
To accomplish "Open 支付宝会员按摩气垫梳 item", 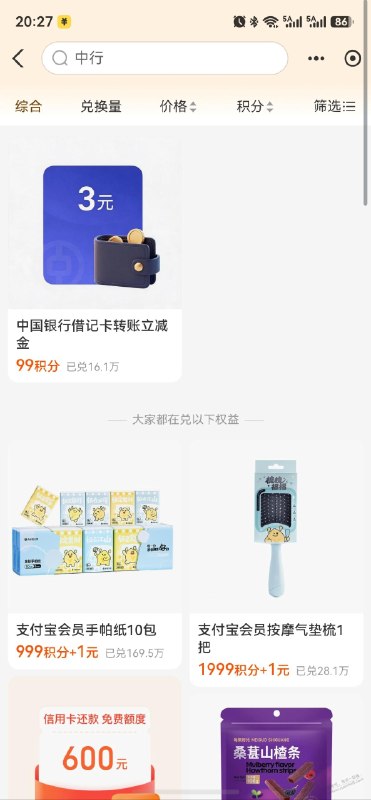I will pos(276,564).
